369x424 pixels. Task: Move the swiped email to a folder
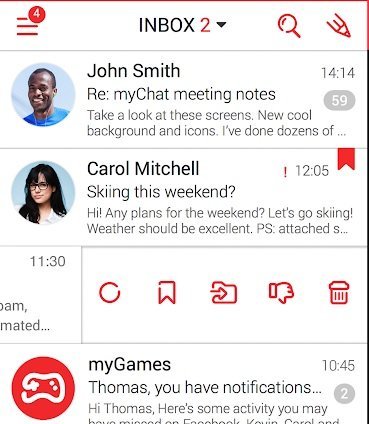224,293
